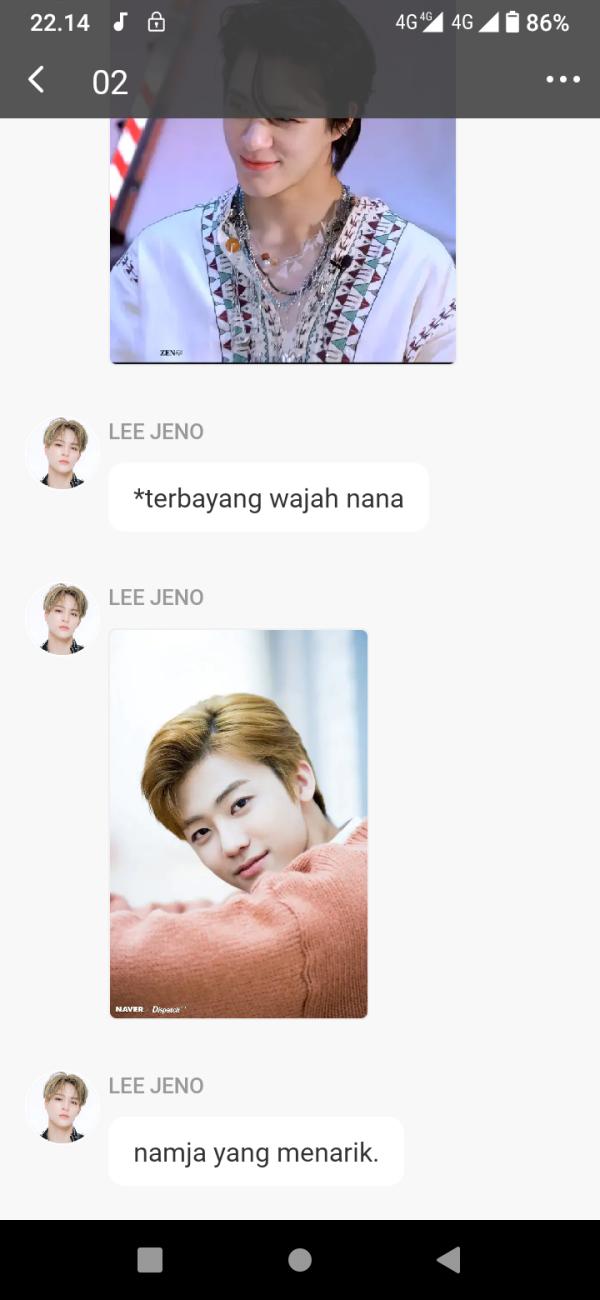Open the photo in the white patterned shirt
The image size is (600, 1300).
[x=283, y=240]
